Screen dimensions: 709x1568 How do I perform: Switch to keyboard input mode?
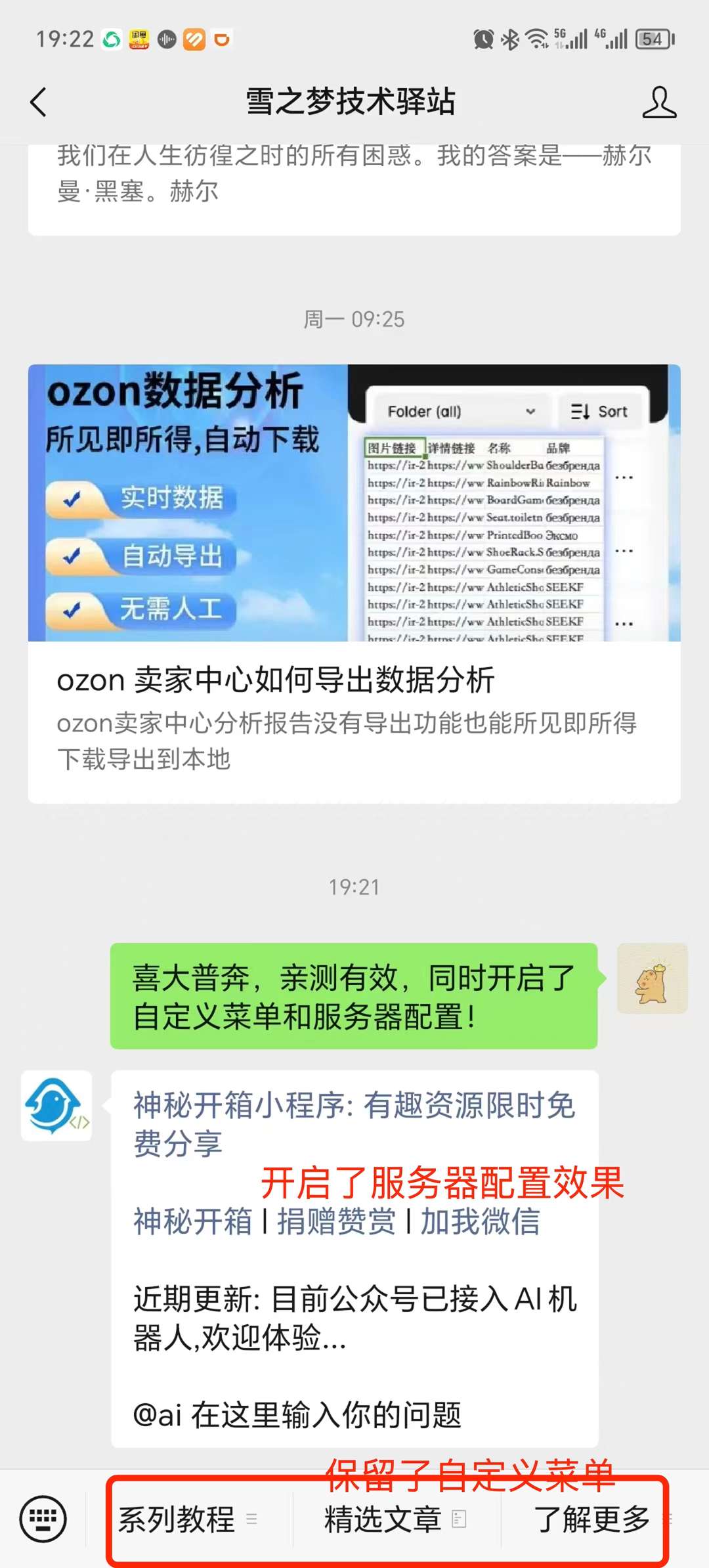[x=43, y=1519]
